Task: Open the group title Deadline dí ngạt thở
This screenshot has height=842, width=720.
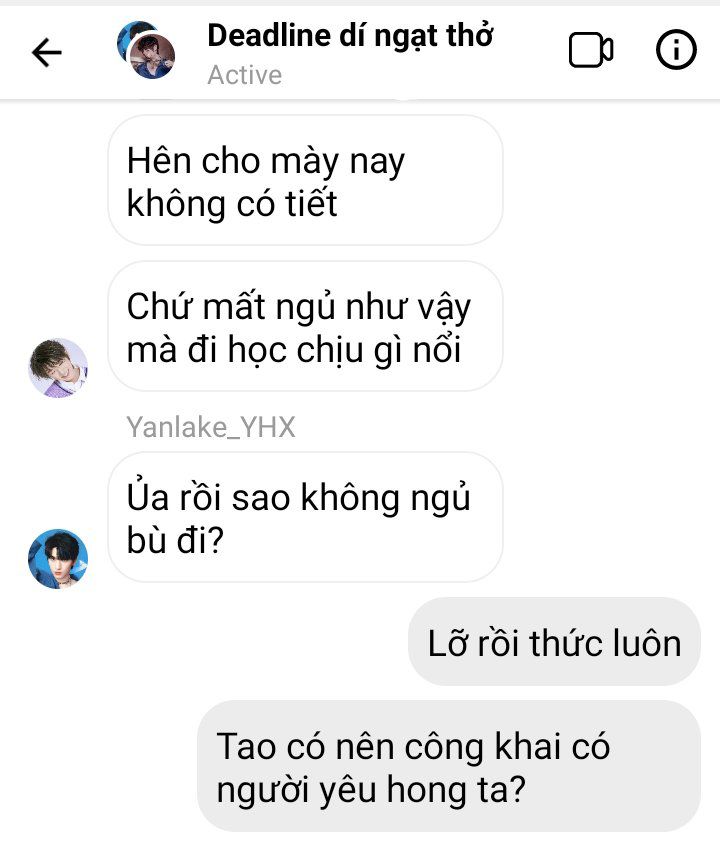Action: pos(350,36)
